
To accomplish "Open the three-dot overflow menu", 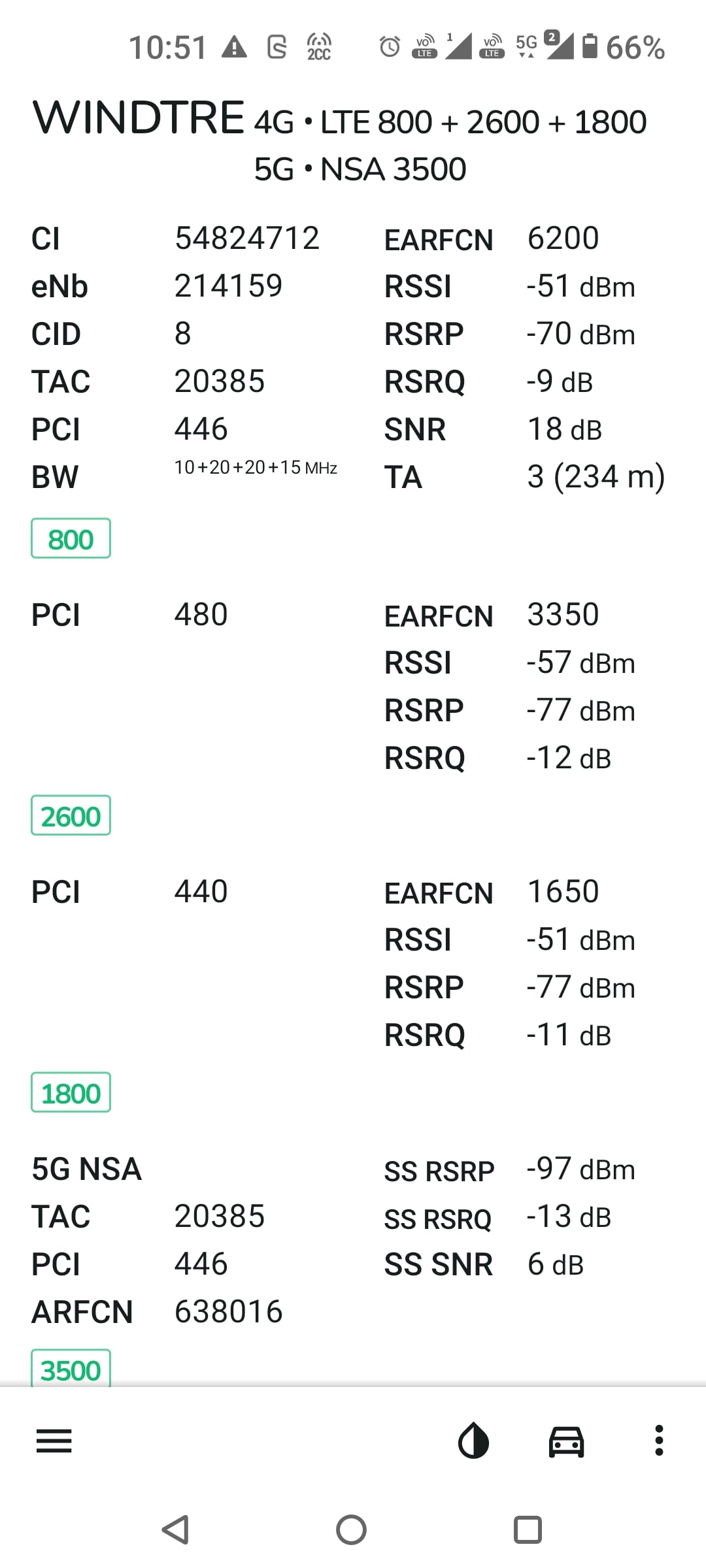I will [x=659, y=1441].
